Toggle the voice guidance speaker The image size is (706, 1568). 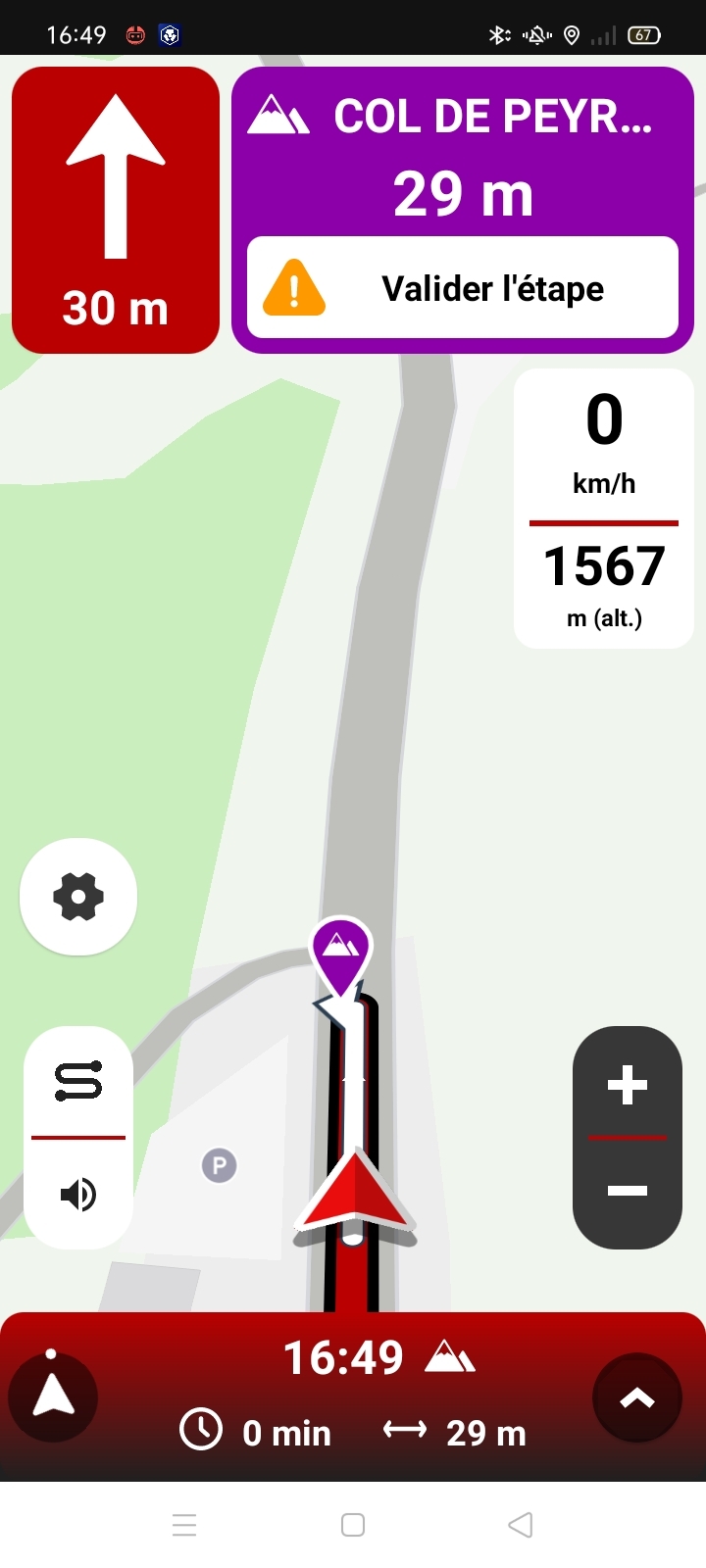[x=78, y=1195]
